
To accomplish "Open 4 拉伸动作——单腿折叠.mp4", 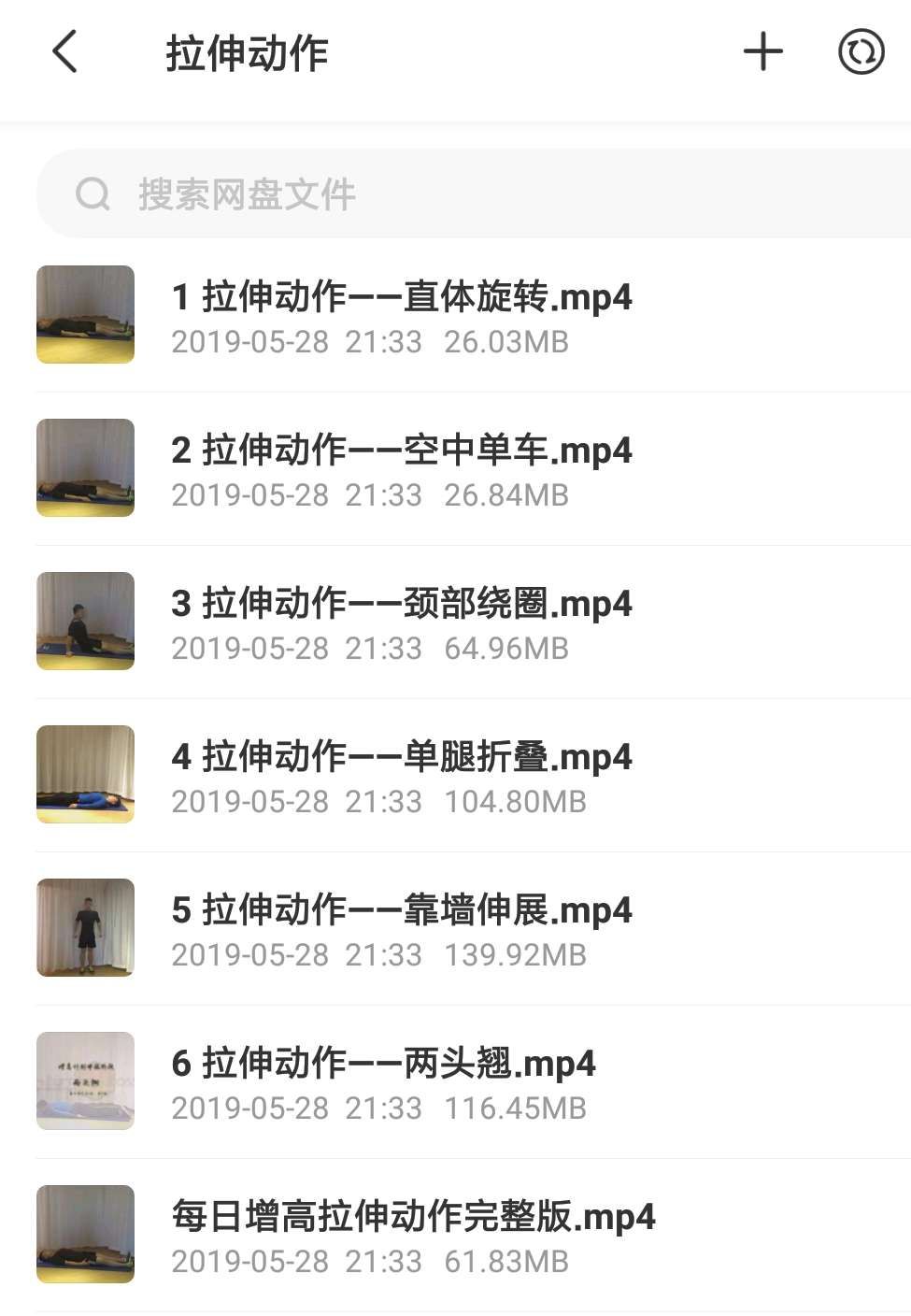I will pyautogui.click(x=402, y=758).
